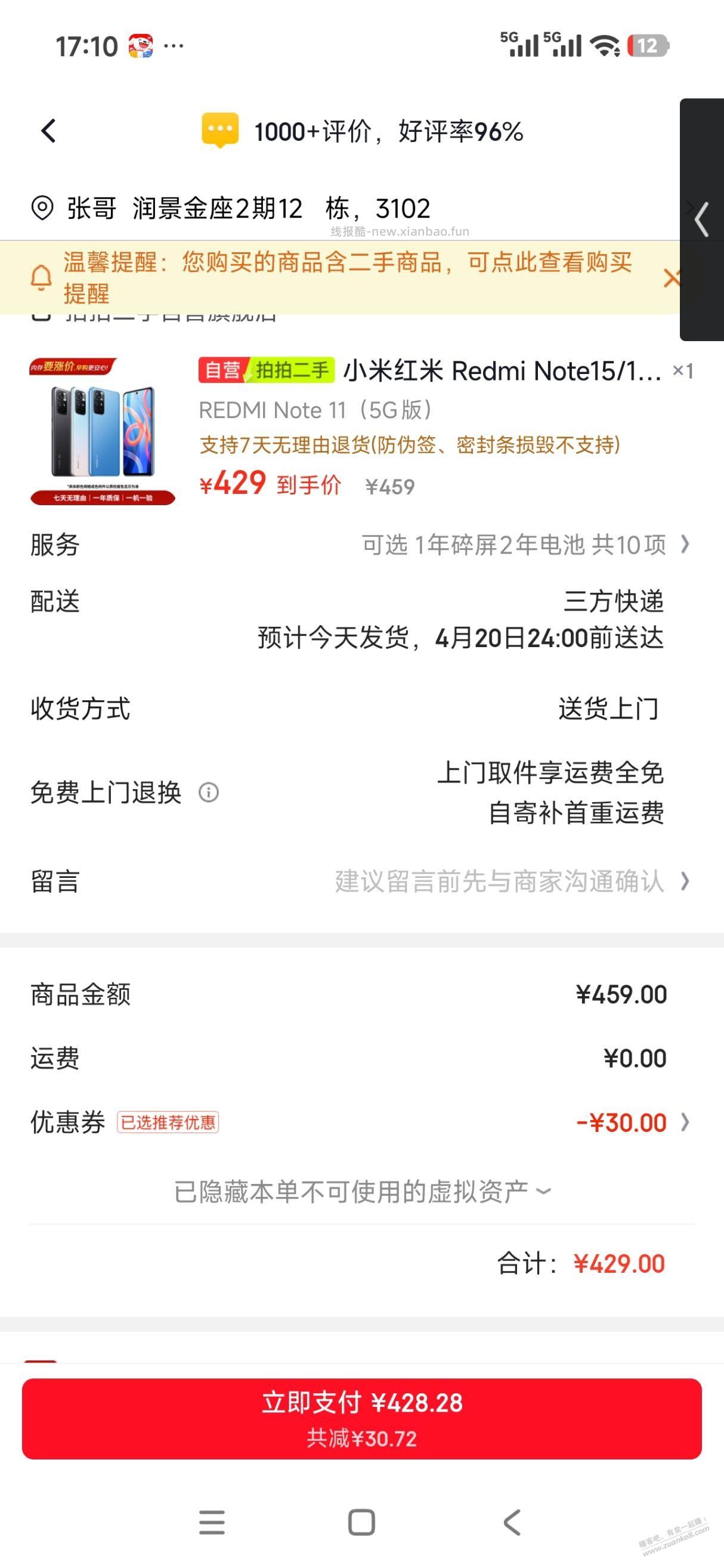Tap the home square icon in navigation bar
Viewport: 724px width, 1568px height.
[x=362, y=1523]
